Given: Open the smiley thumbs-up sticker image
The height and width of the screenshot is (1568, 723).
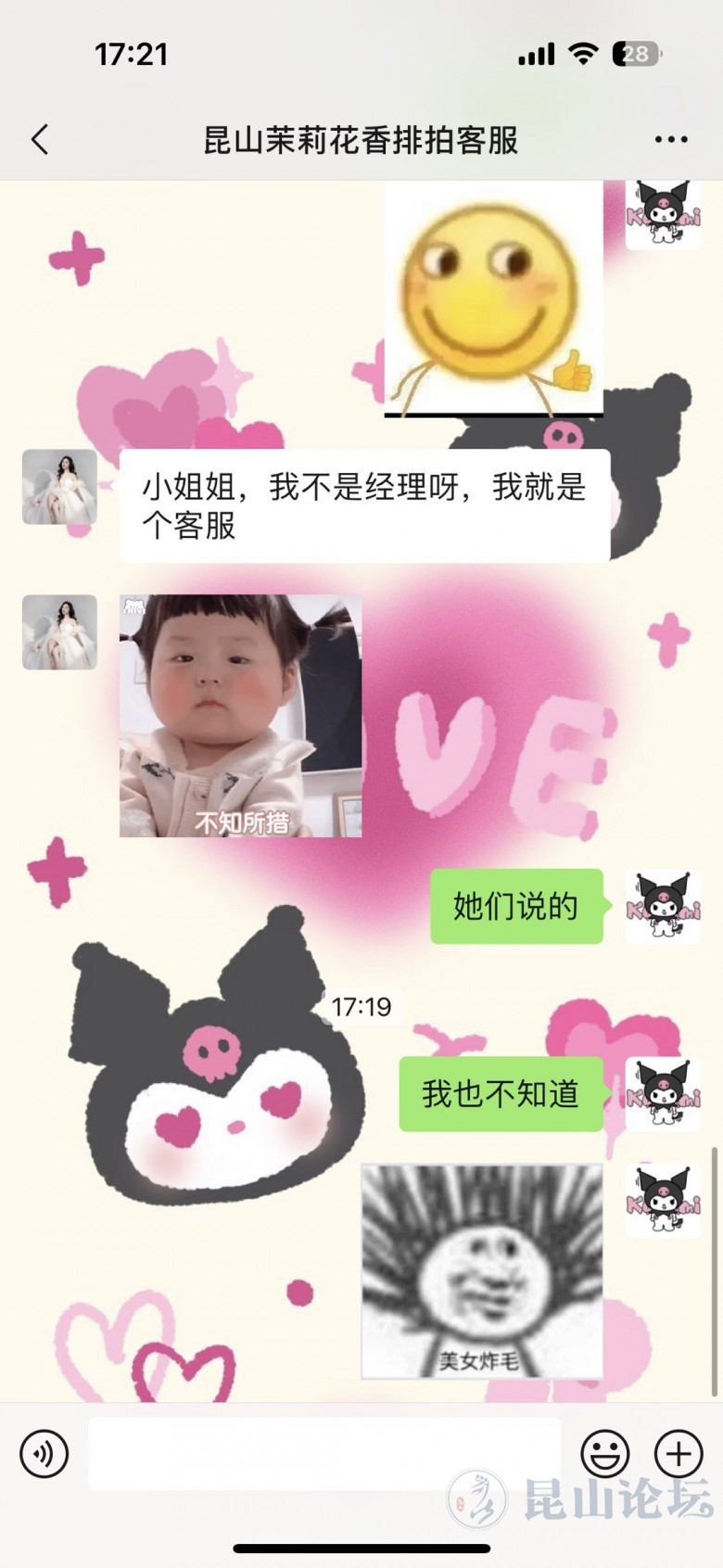Looking at the screenshot, I should [493, 300].
